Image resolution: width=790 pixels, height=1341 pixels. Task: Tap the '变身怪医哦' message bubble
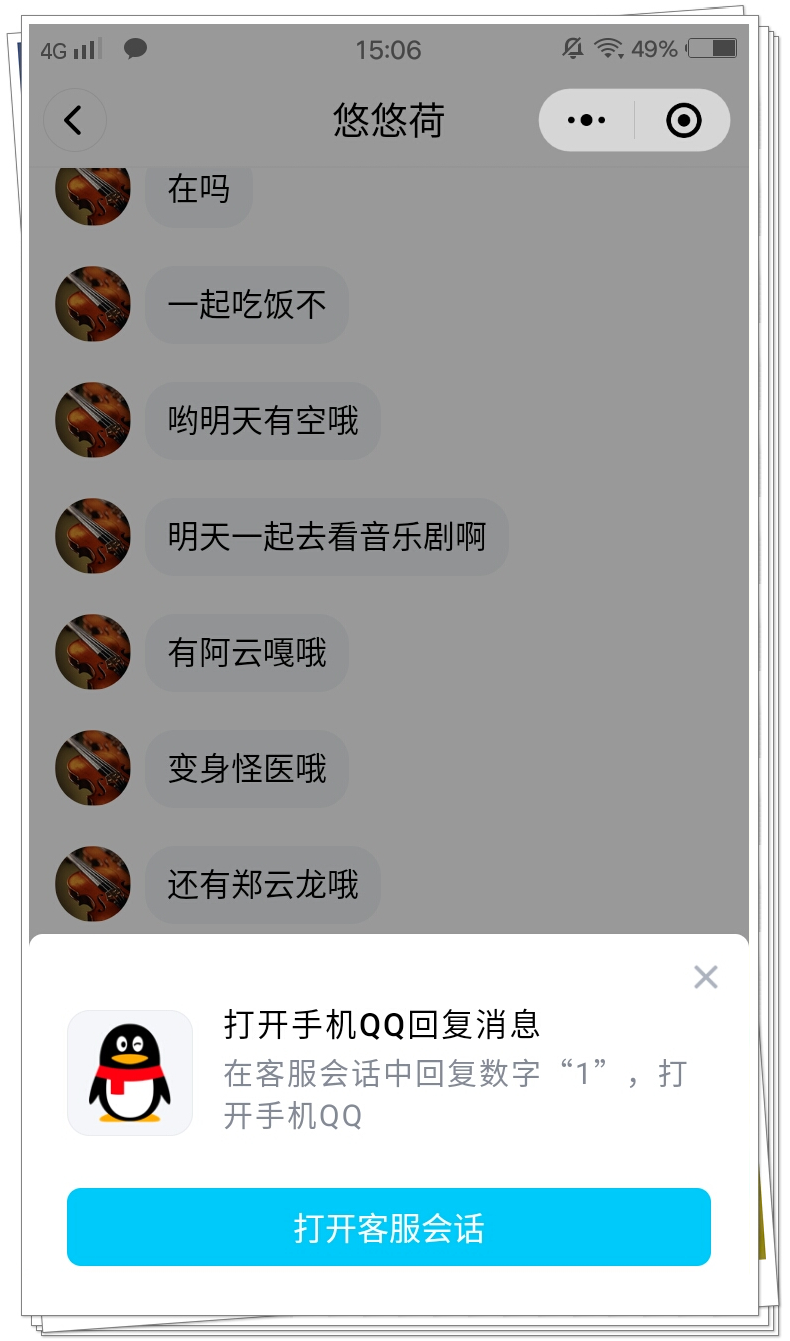tap(246, 768)
